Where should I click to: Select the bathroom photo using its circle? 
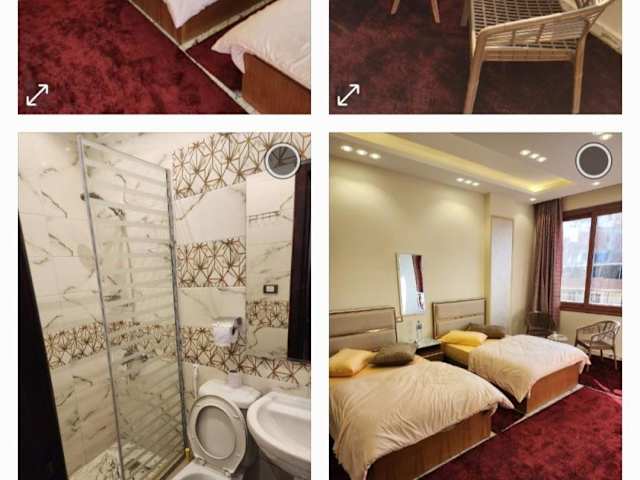282,160
